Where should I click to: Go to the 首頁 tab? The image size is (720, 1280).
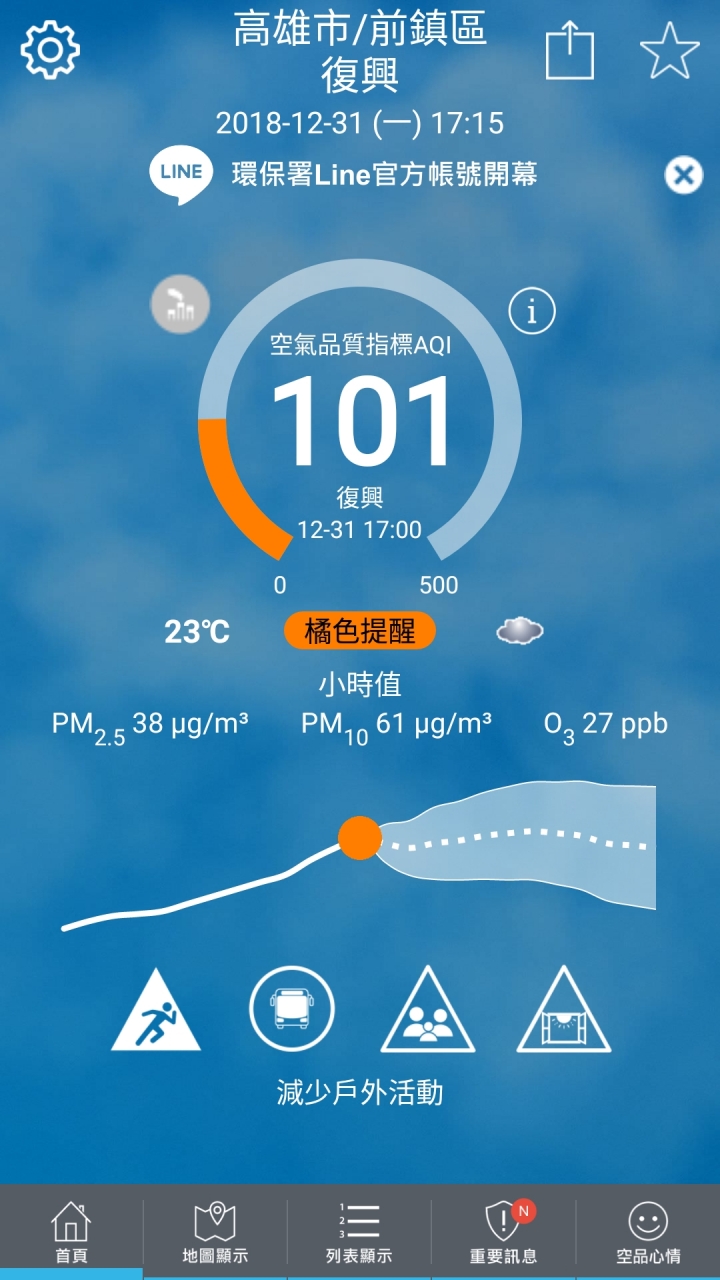[71, 1232]
